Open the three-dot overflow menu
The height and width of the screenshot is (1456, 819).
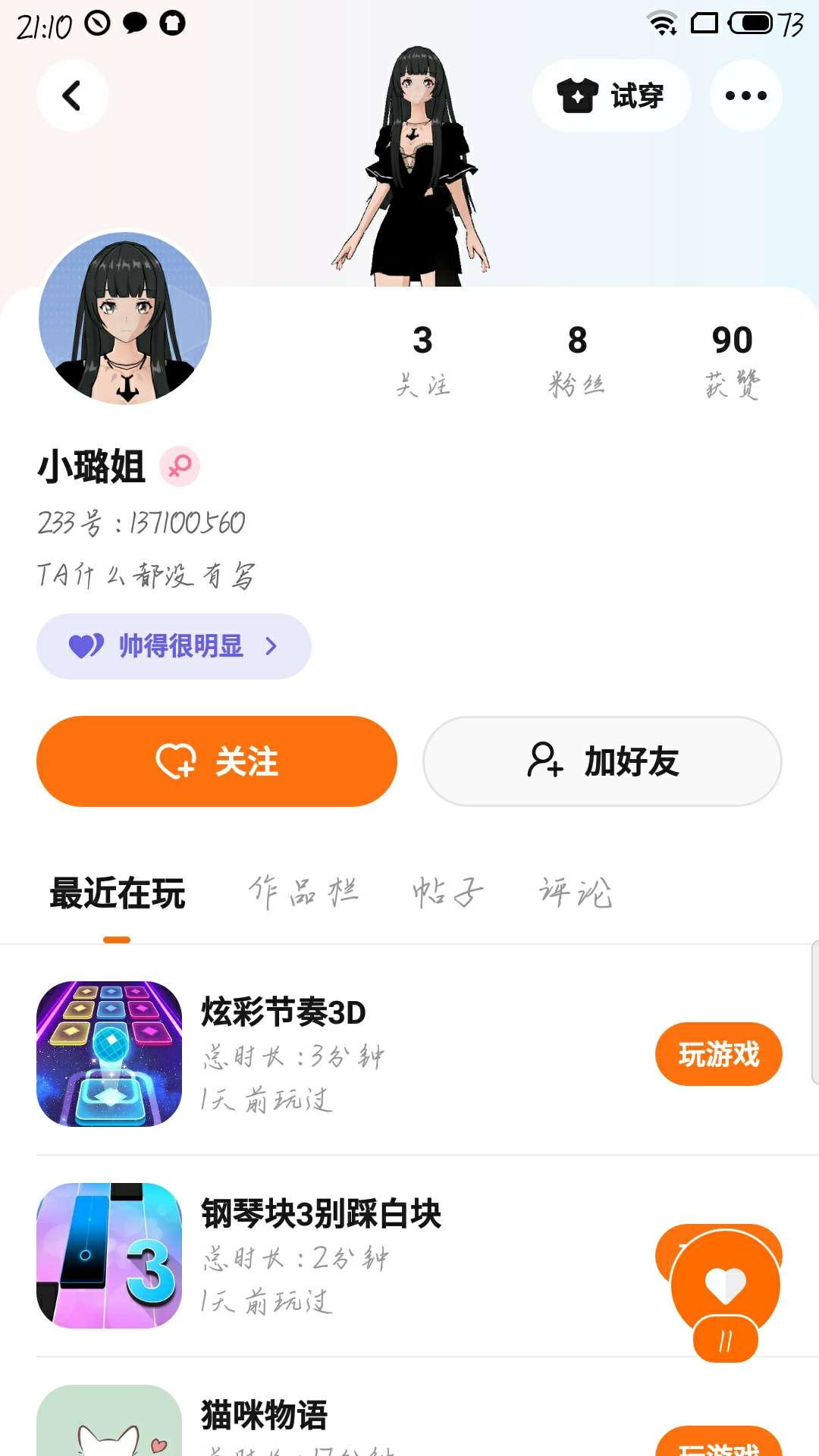coord(745,96)
